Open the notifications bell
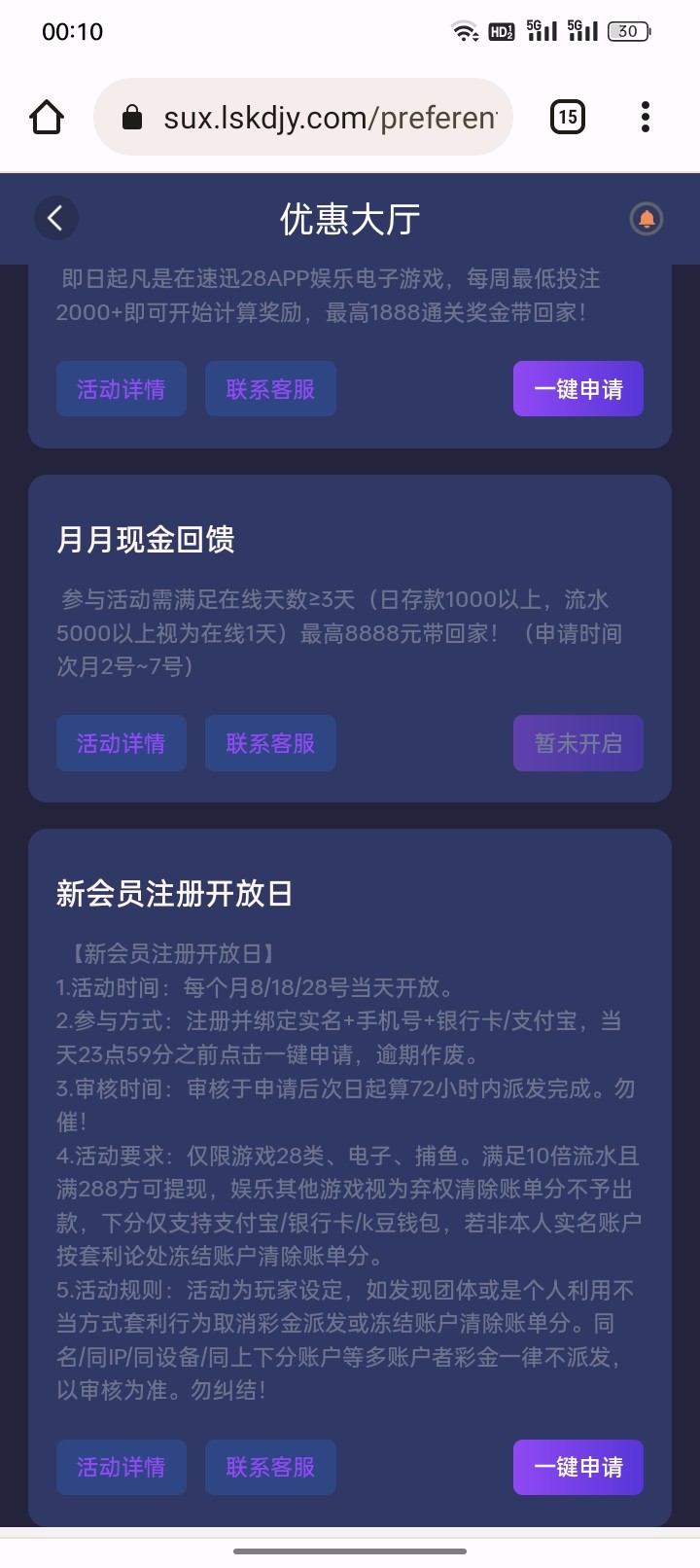700x1568 pixels. [x=647, y=218]
